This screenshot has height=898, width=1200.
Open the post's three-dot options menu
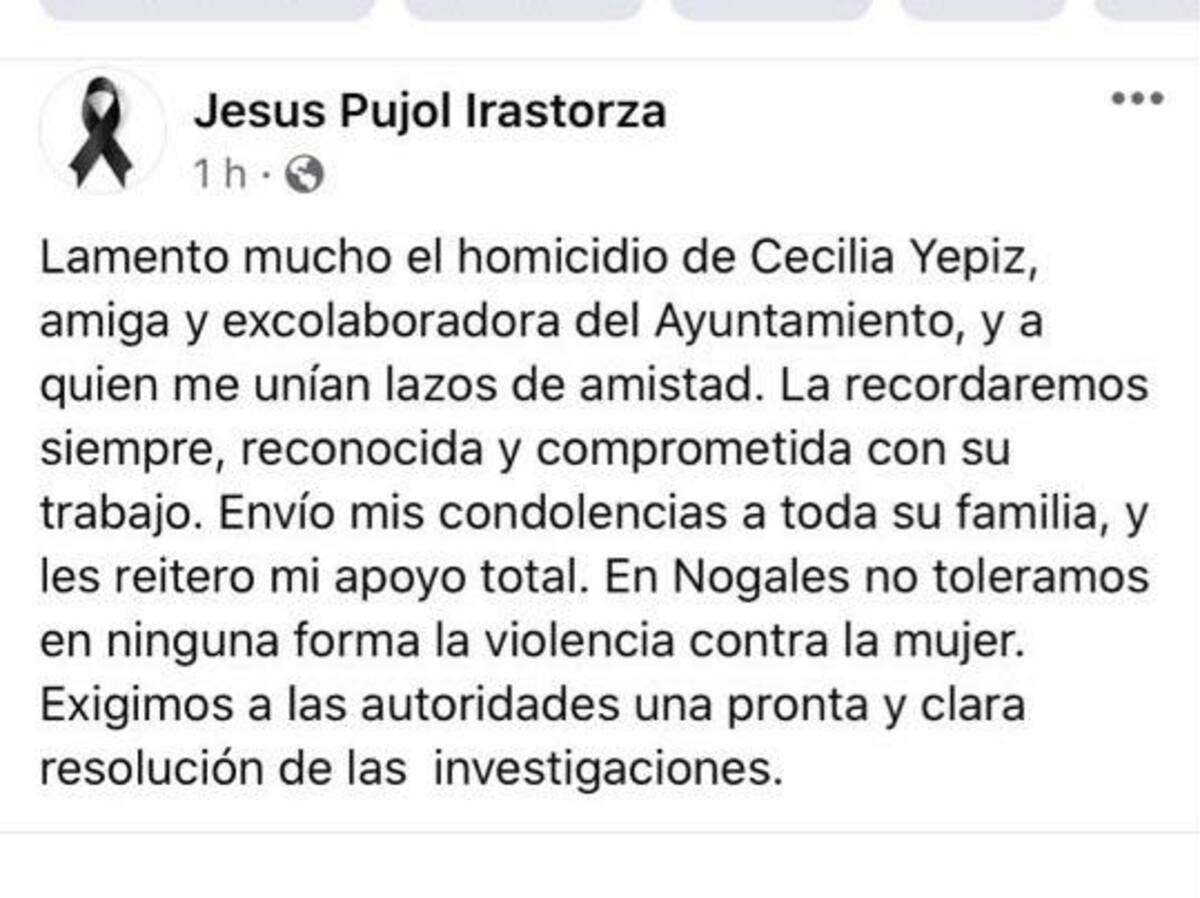tap(1138, 98)
